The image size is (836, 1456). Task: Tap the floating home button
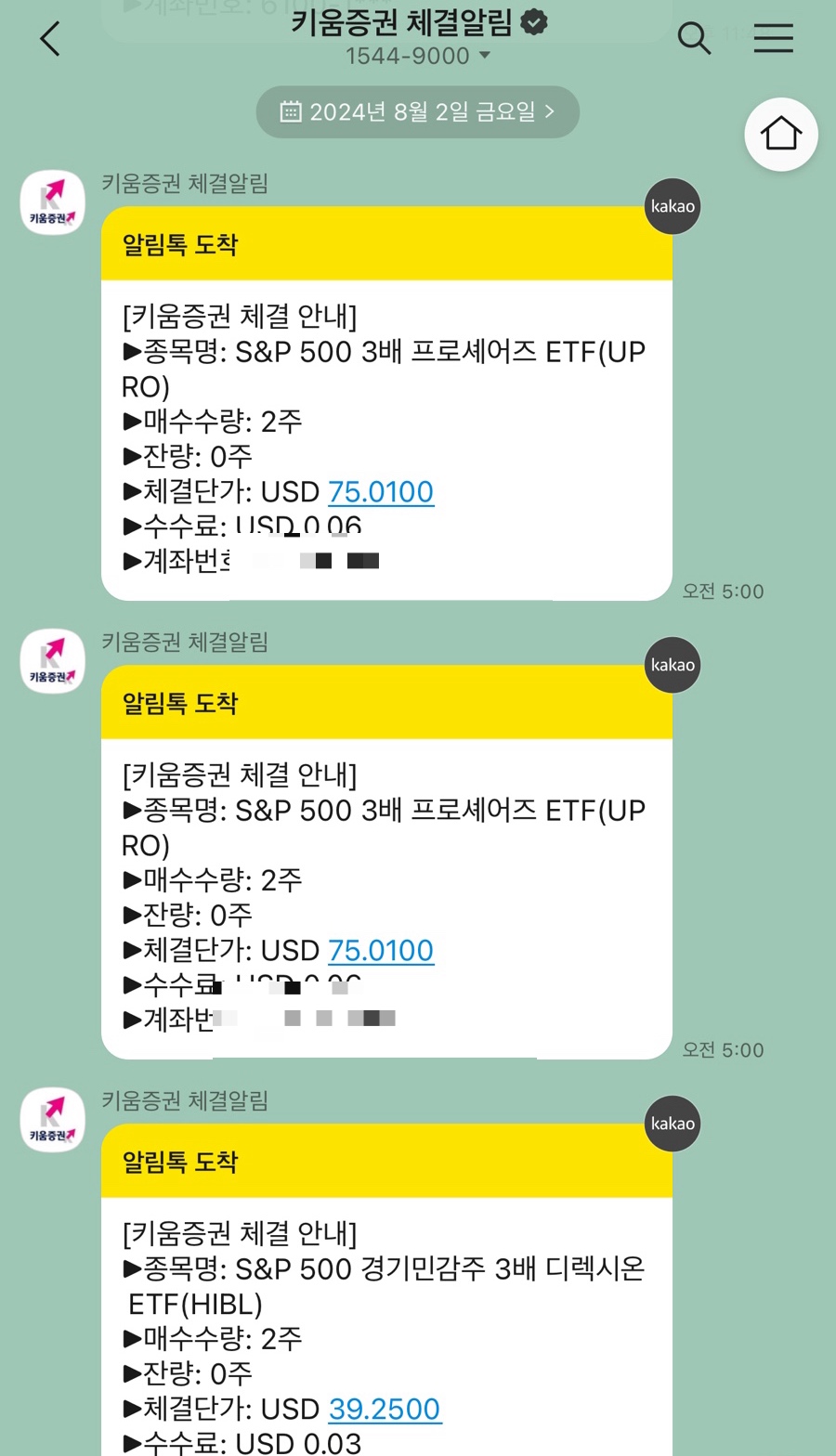(781, 134)
